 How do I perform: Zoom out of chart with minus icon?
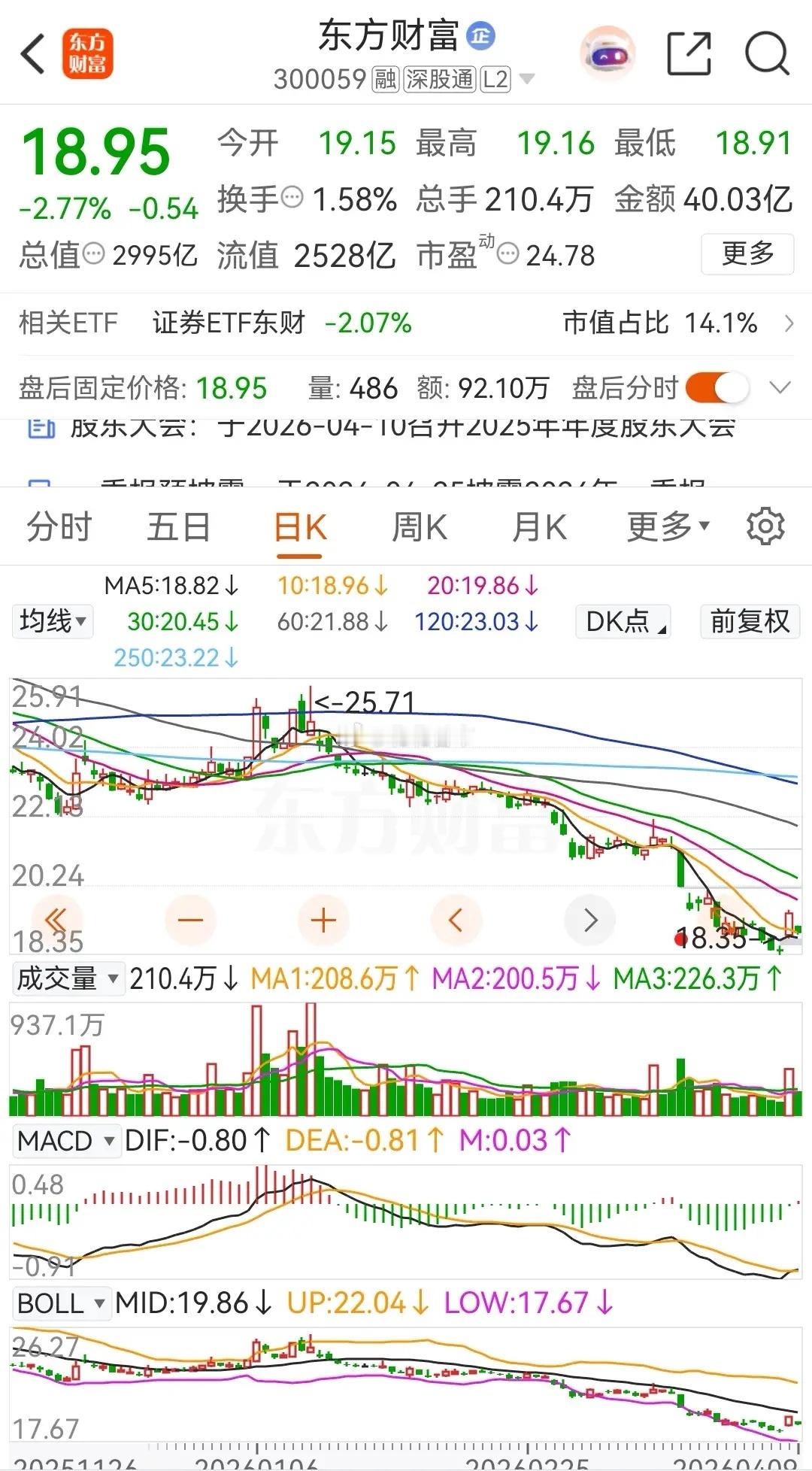(191, 919)
